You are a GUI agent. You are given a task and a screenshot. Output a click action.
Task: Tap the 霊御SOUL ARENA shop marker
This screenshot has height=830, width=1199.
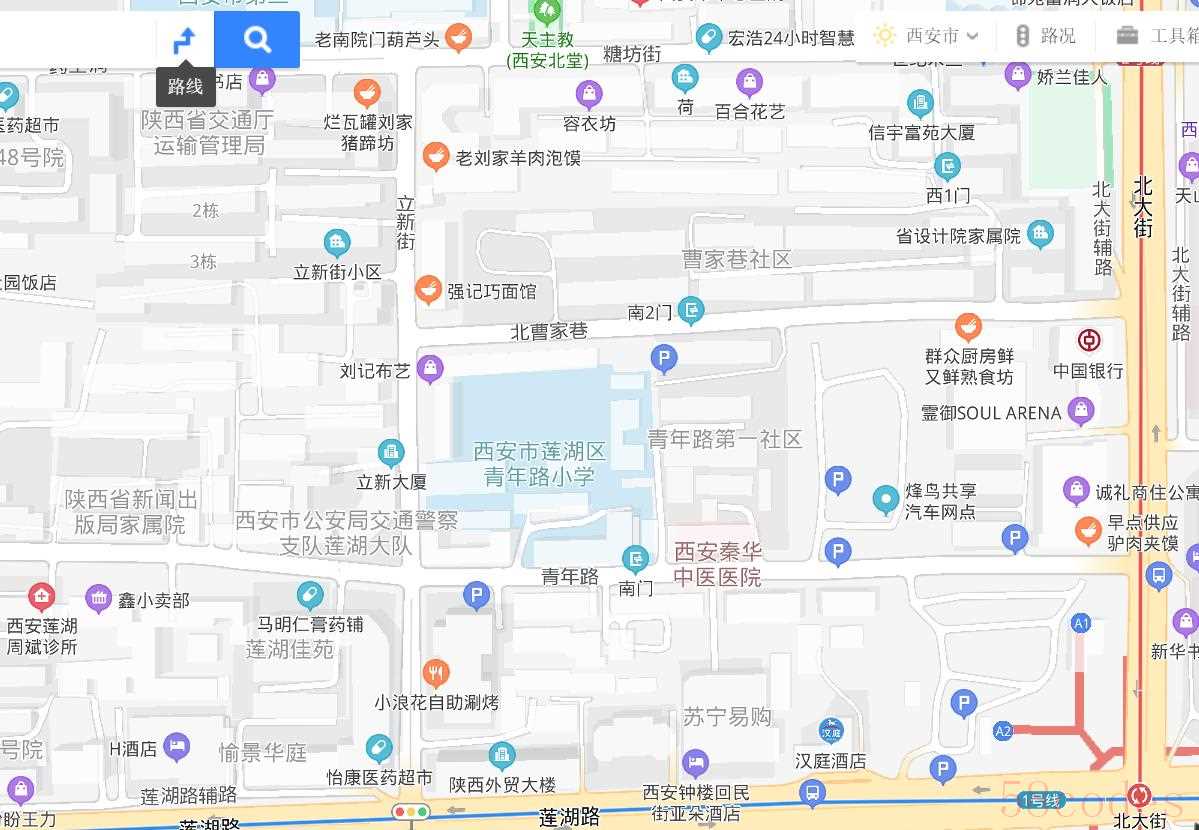point(1080,410)
